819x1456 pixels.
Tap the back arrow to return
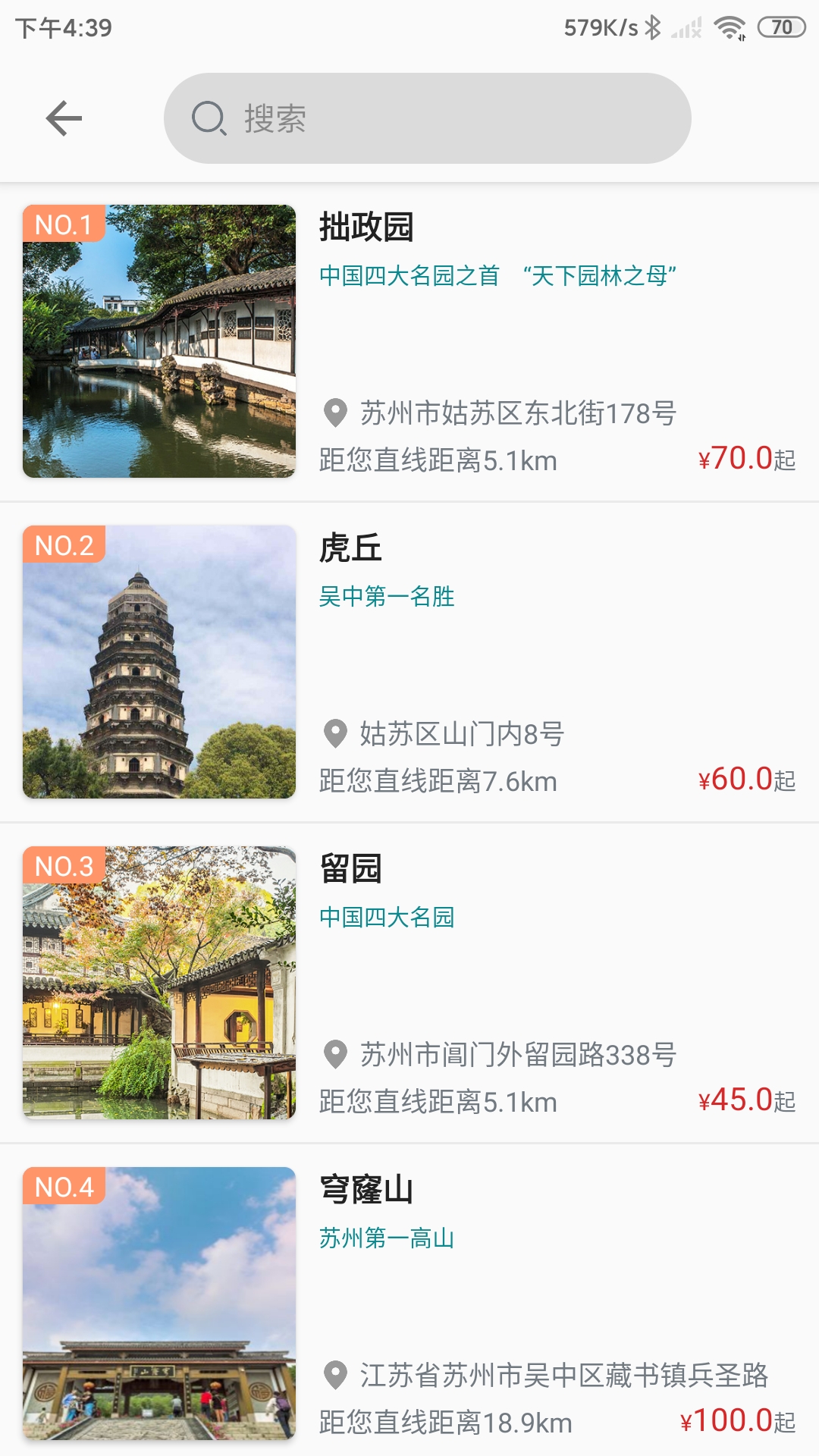(64, 118)
